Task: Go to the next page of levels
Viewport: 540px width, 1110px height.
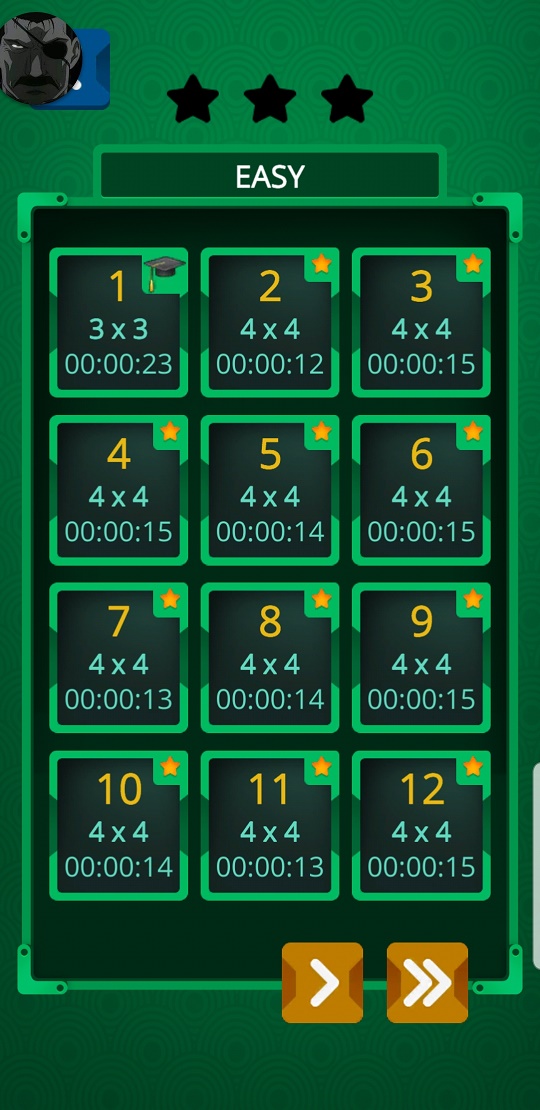Action: point(323,983)
